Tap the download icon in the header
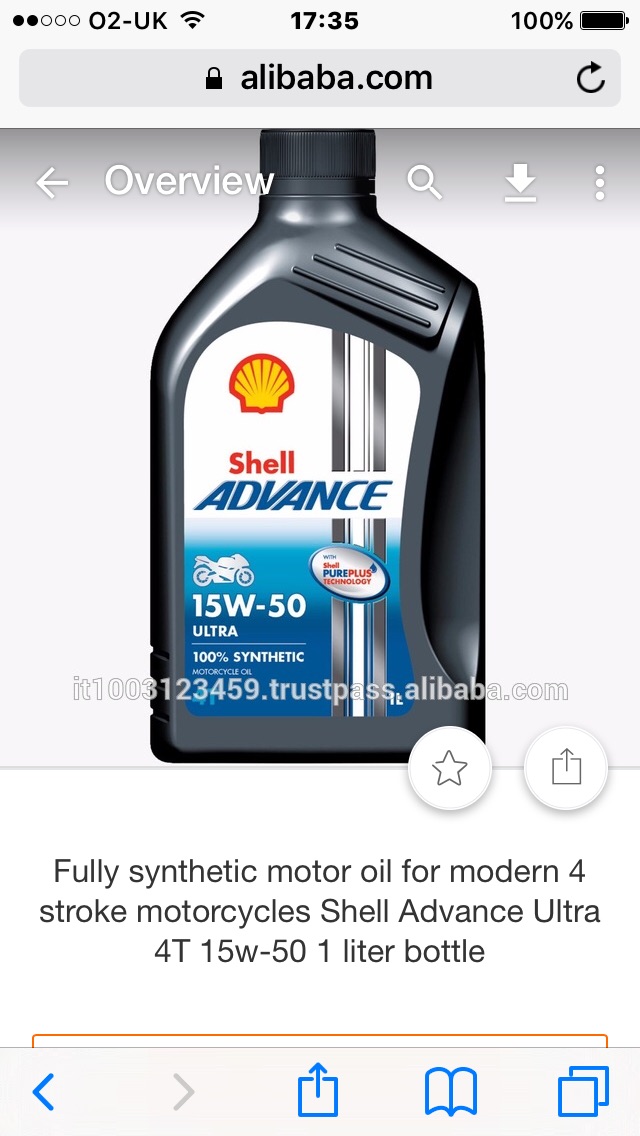 (520, 183)
